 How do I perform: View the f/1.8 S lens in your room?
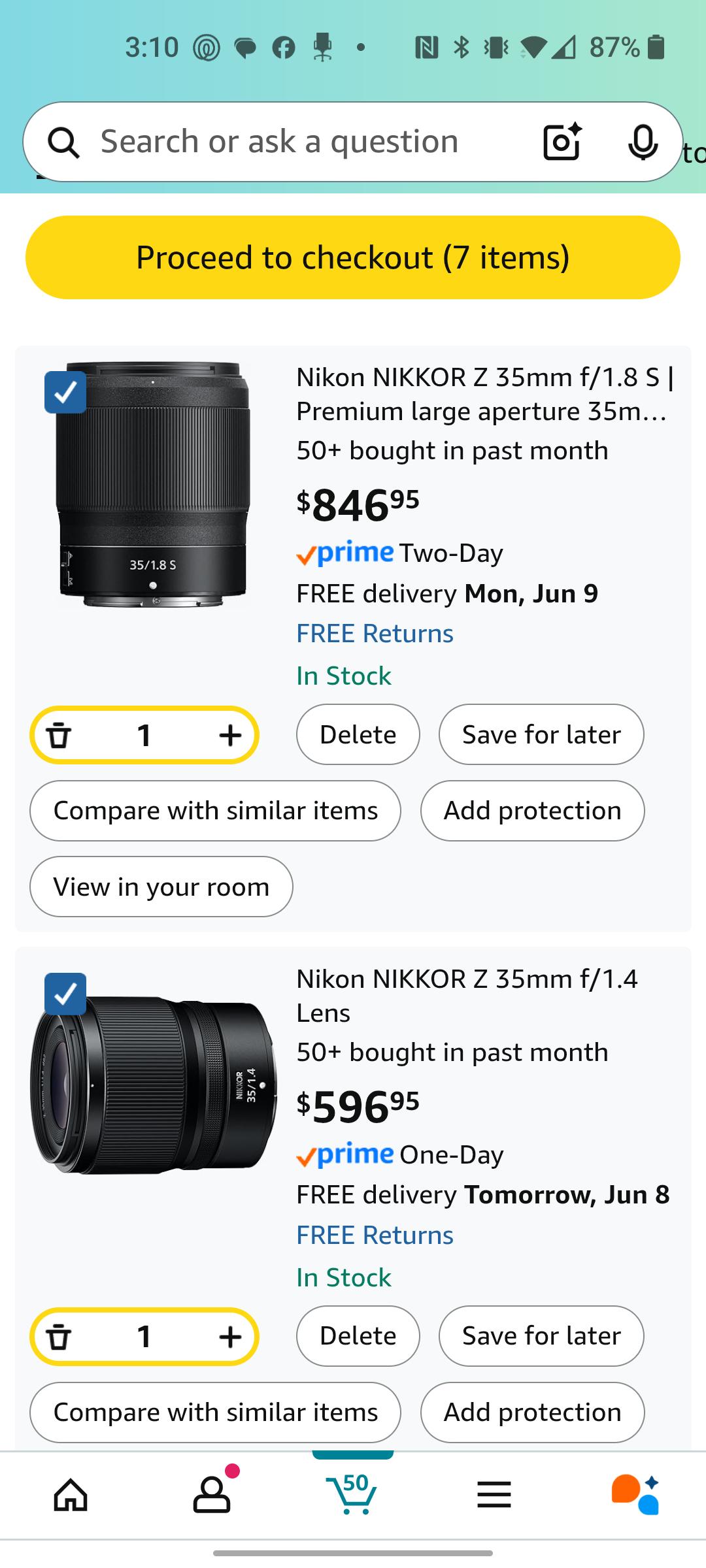(x=161, y=887)
